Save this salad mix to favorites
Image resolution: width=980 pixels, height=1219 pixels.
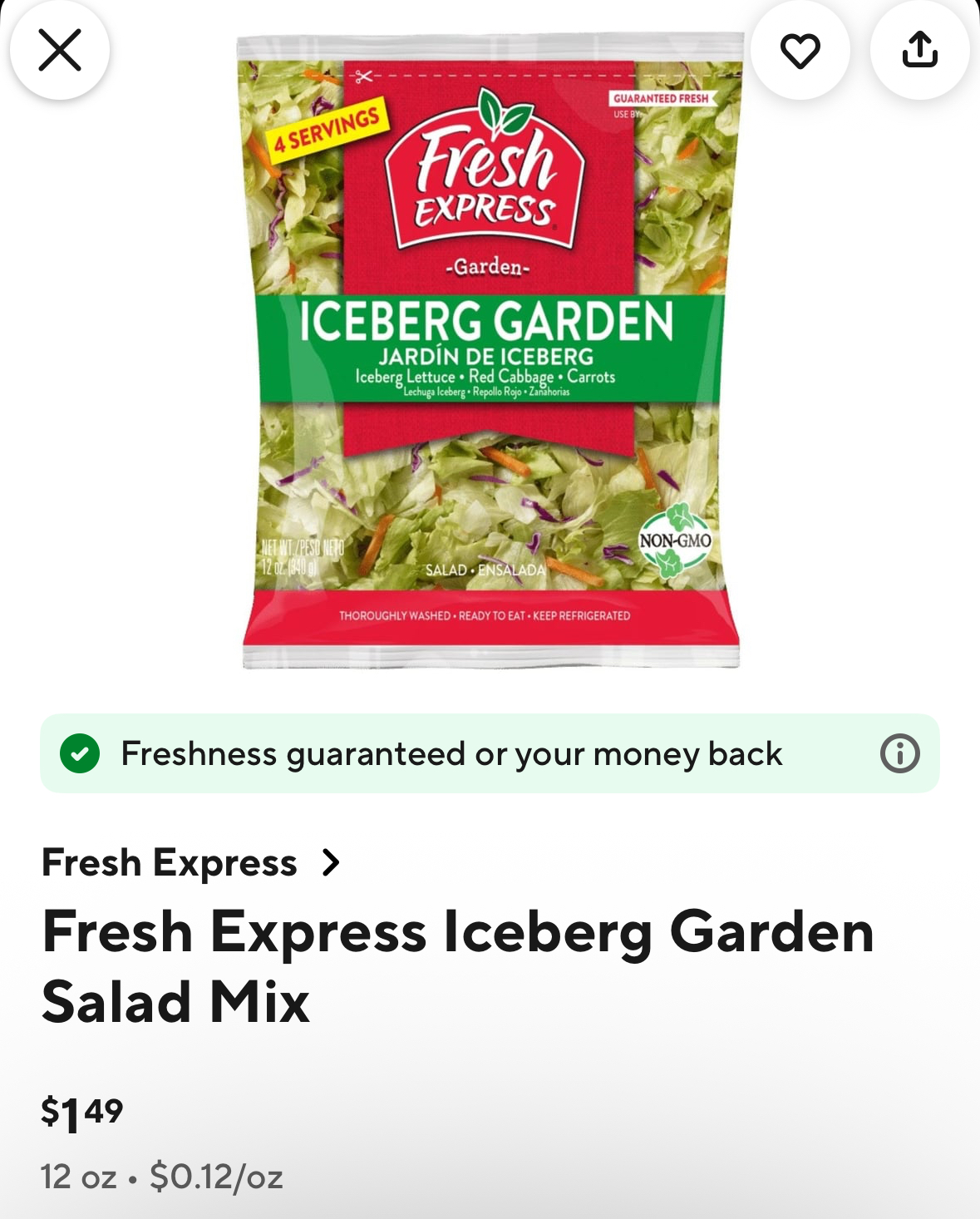tap(800, 50)
